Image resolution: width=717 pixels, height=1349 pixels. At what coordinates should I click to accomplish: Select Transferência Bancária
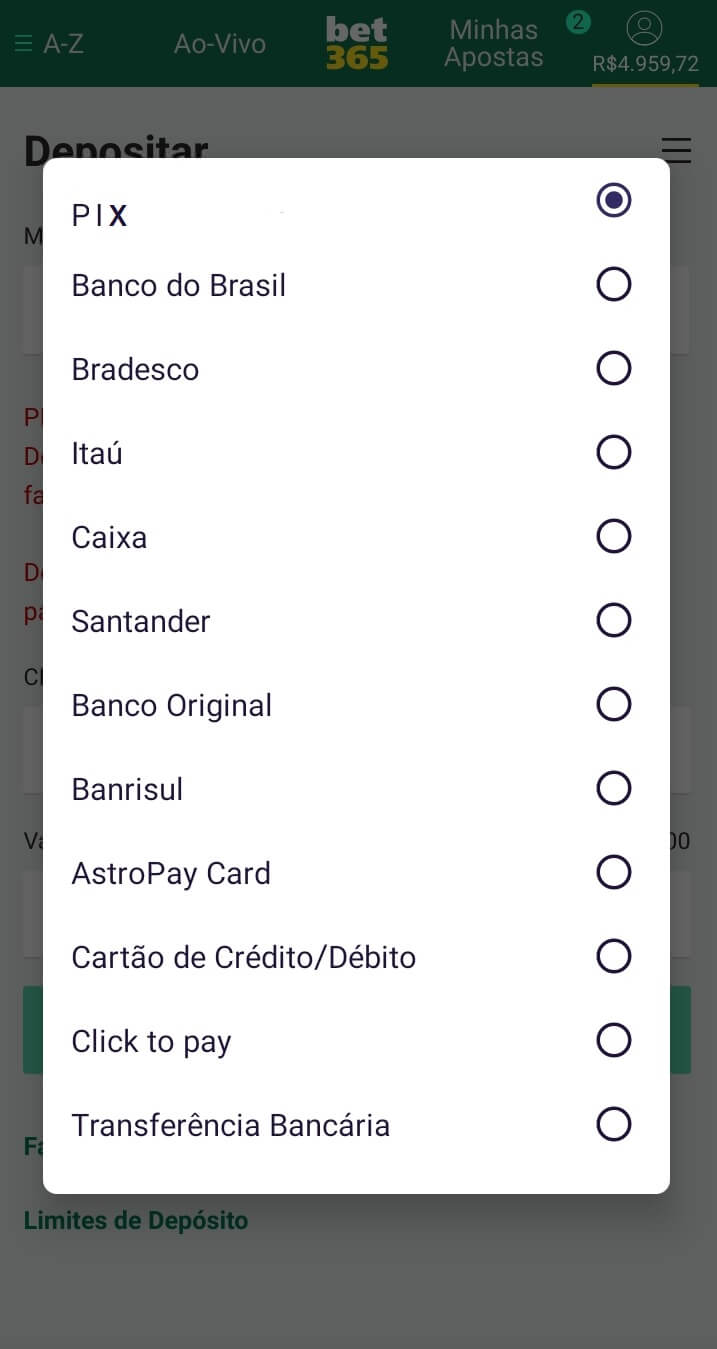tap(356, 1125)
